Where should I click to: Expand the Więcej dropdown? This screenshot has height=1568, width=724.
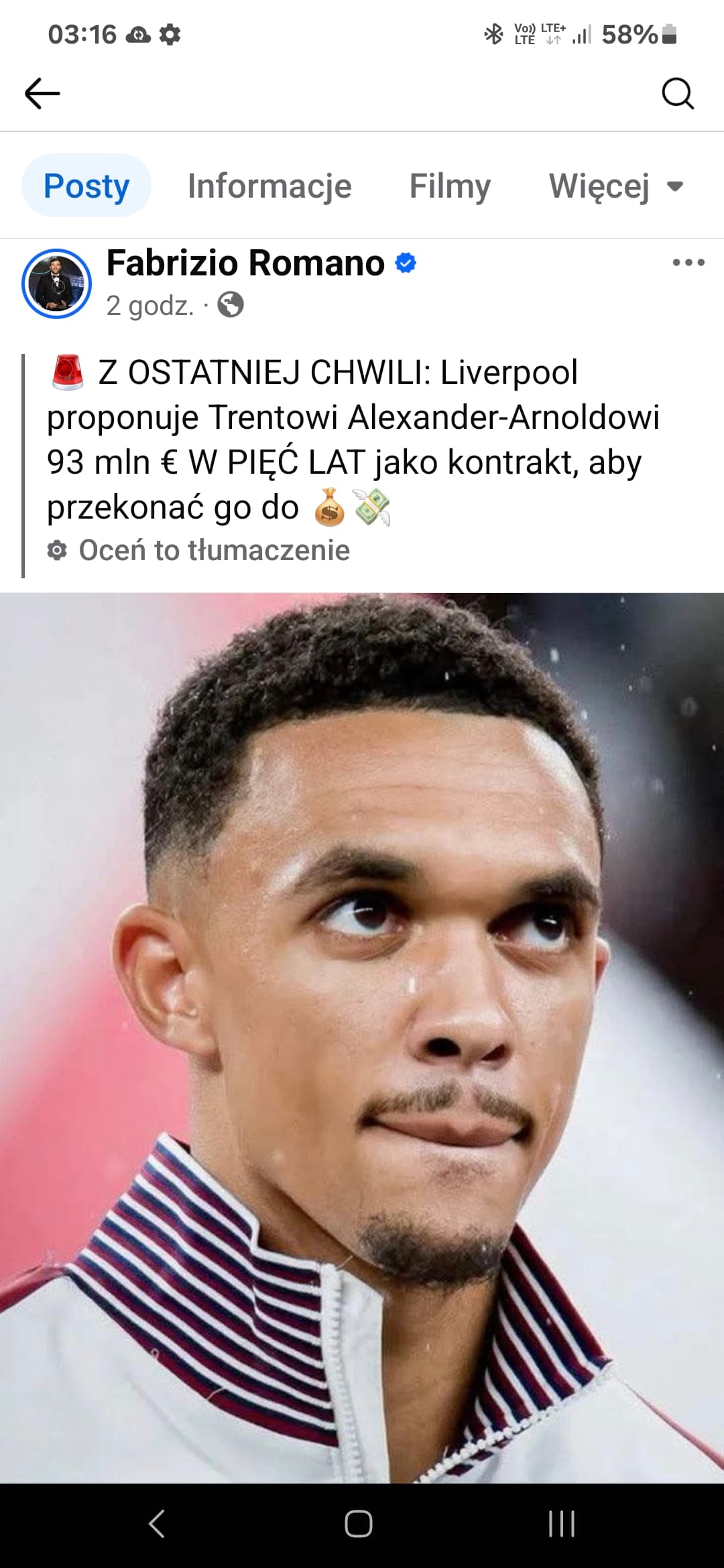coord(615,186)
